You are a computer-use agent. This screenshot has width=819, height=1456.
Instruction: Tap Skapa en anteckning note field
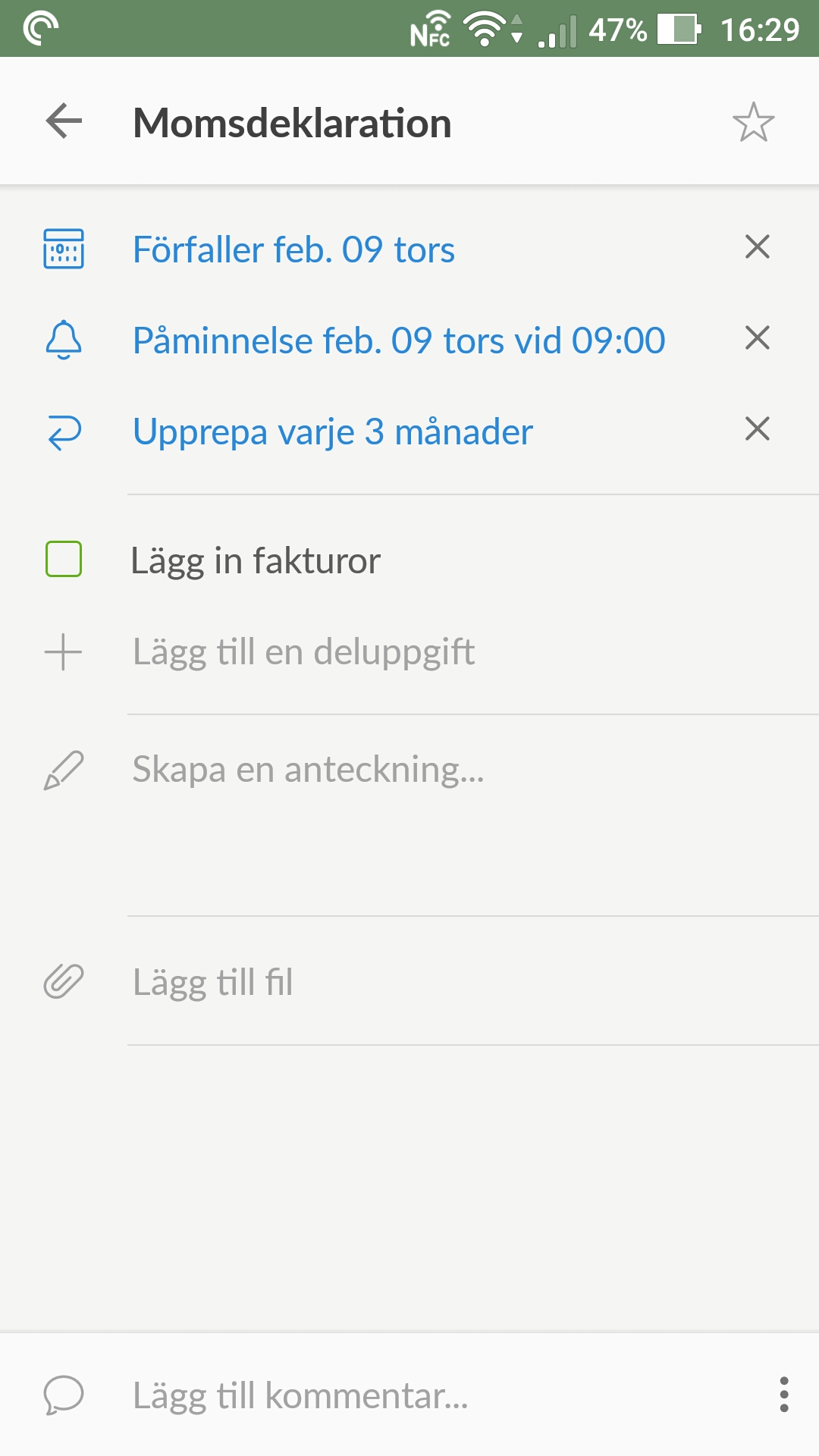click(308, 770)
